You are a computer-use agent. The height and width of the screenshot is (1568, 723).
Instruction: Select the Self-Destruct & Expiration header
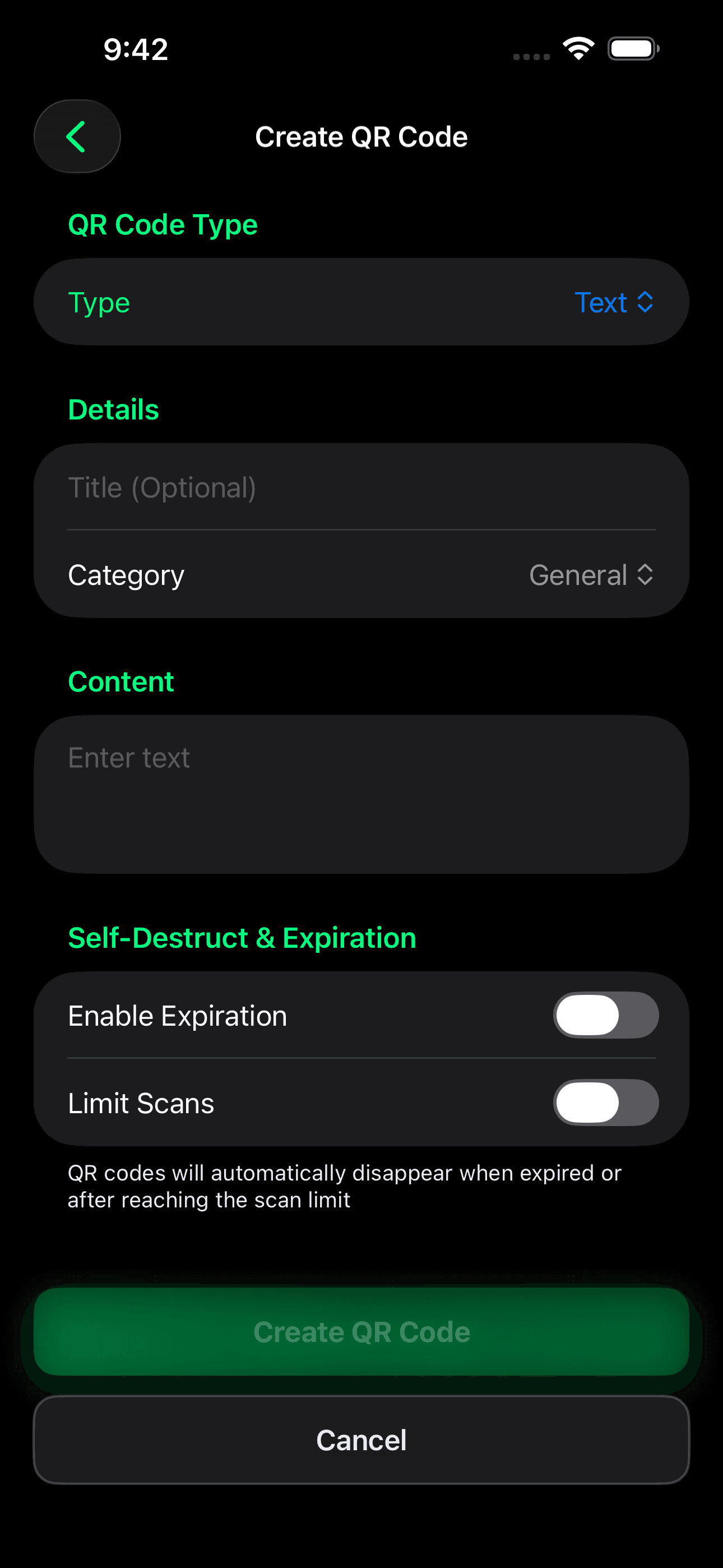[242, 938]
